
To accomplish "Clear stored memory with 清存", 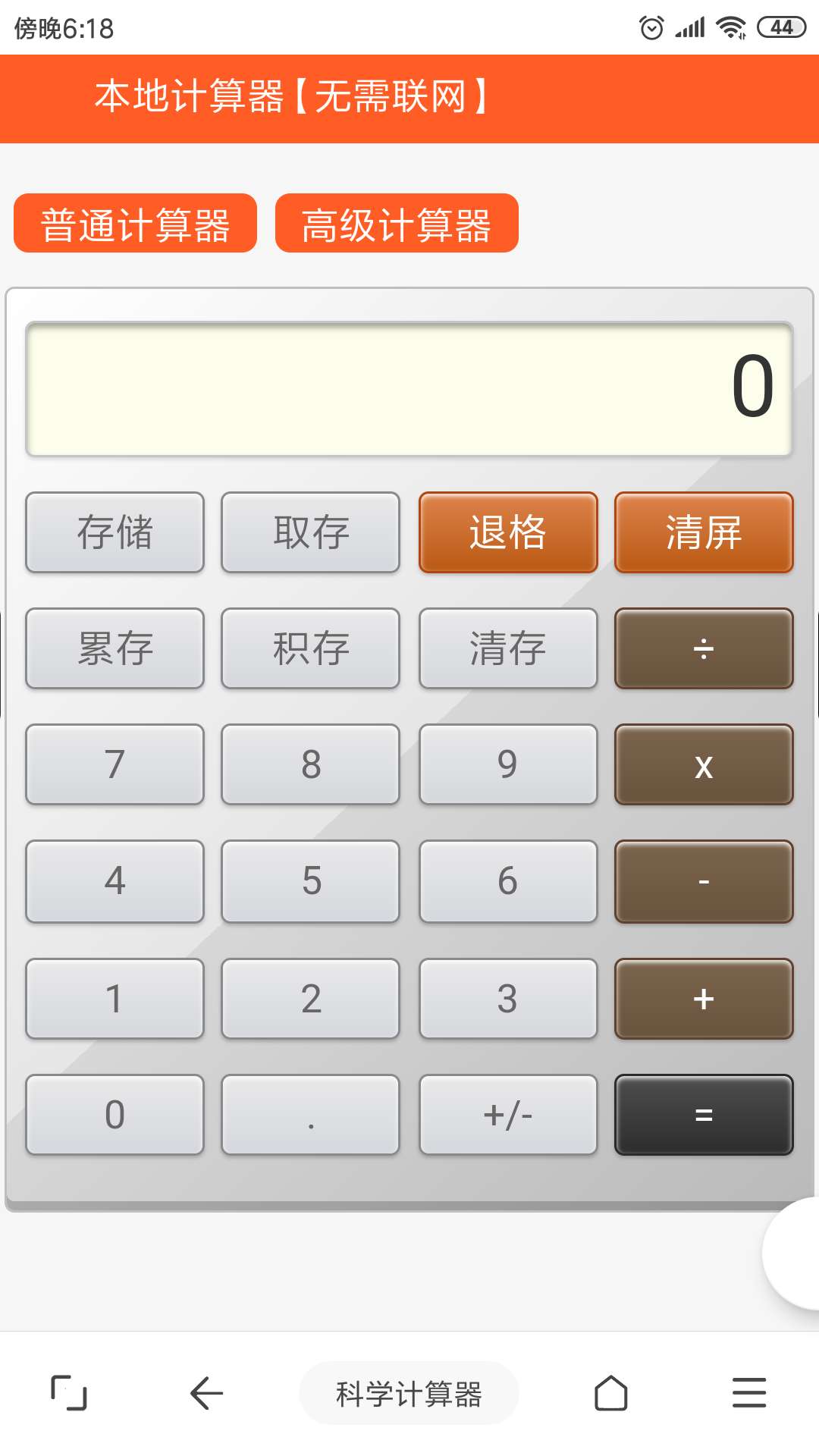I will coord(507,648).
